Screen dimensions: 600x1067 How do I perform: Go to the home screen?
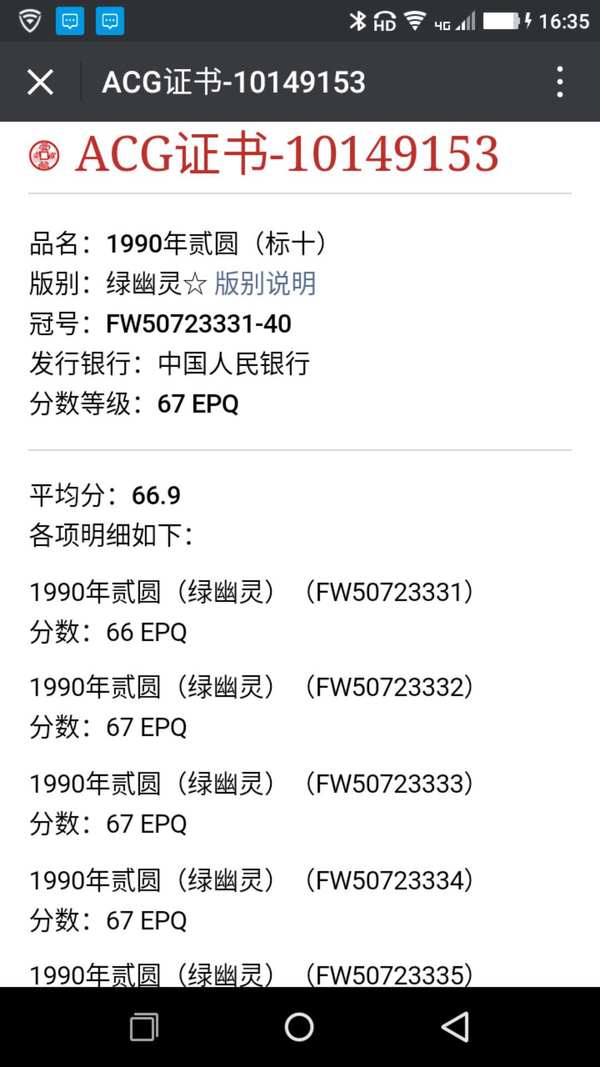click(x=299, y=1026)
